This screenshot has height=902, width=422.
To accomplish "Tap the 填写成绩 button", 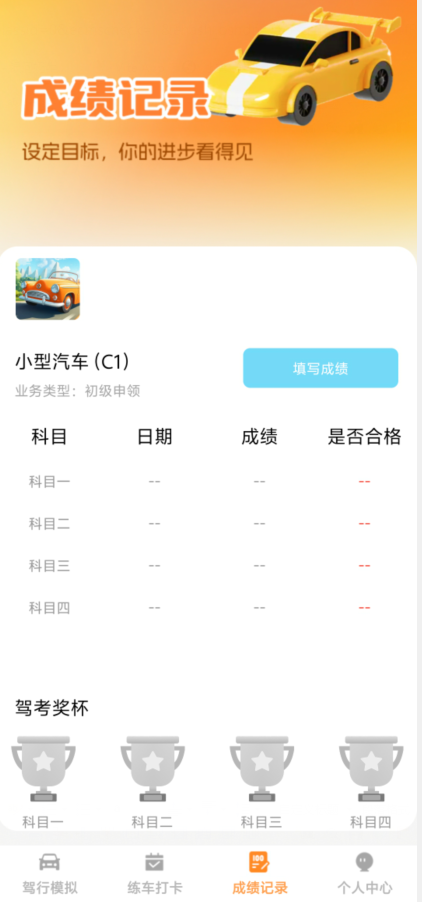I will (x=320, y=368).
